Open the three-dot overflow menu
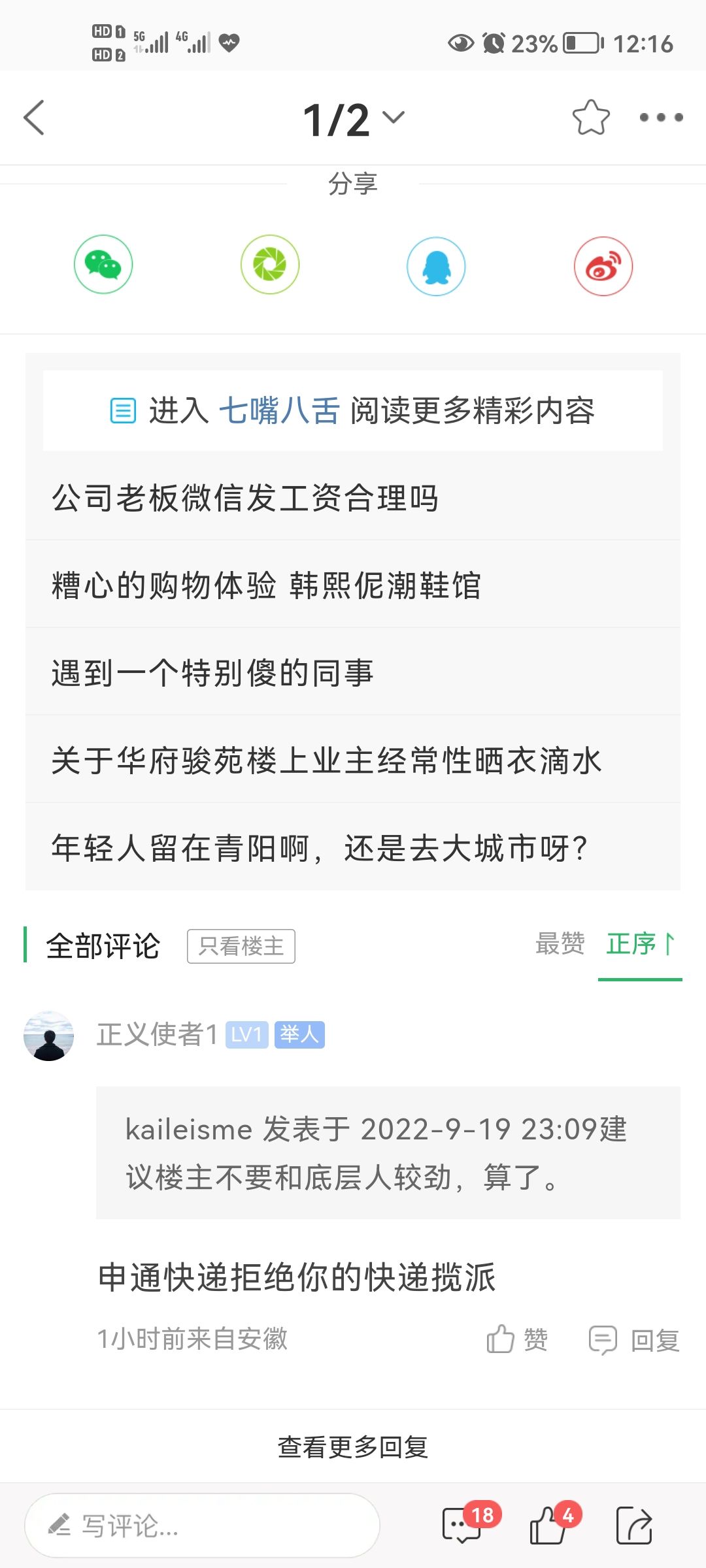The width and height of the screenshot is (706, 1568). click(661, 118)
